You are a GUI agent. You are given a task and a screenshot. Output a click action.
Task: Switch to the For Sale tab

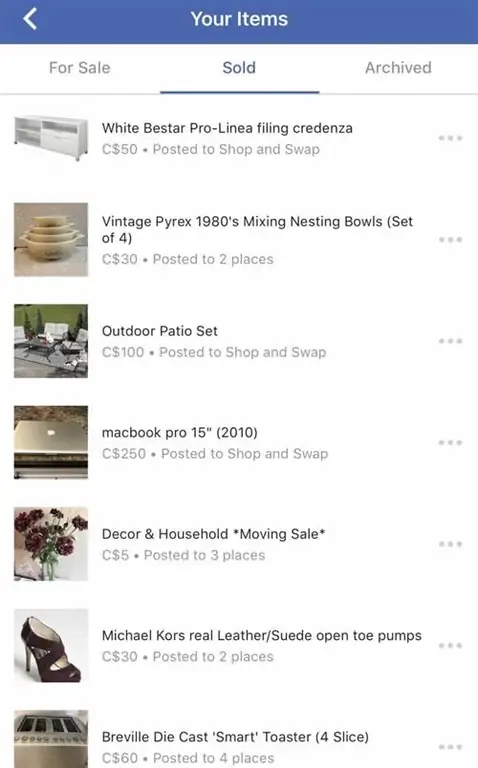[x=80, y=68]
